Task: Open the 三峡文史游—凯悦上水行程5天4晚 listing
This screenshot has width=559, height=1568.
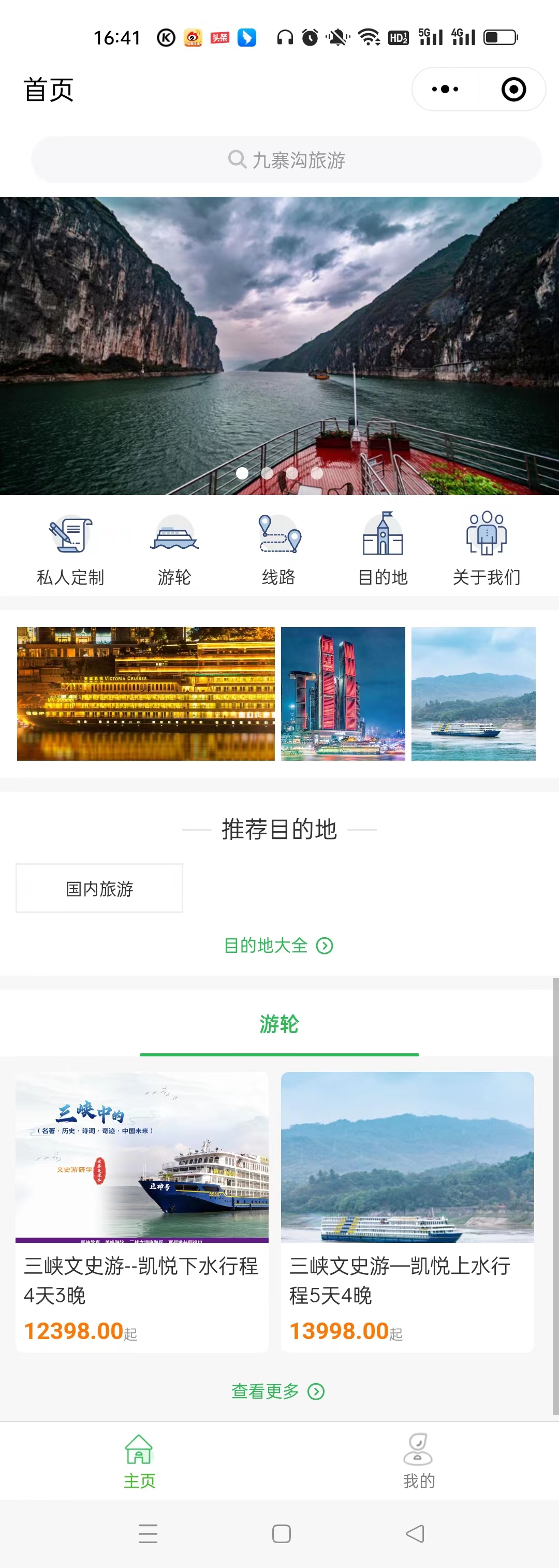Action: click(407, 1211)
